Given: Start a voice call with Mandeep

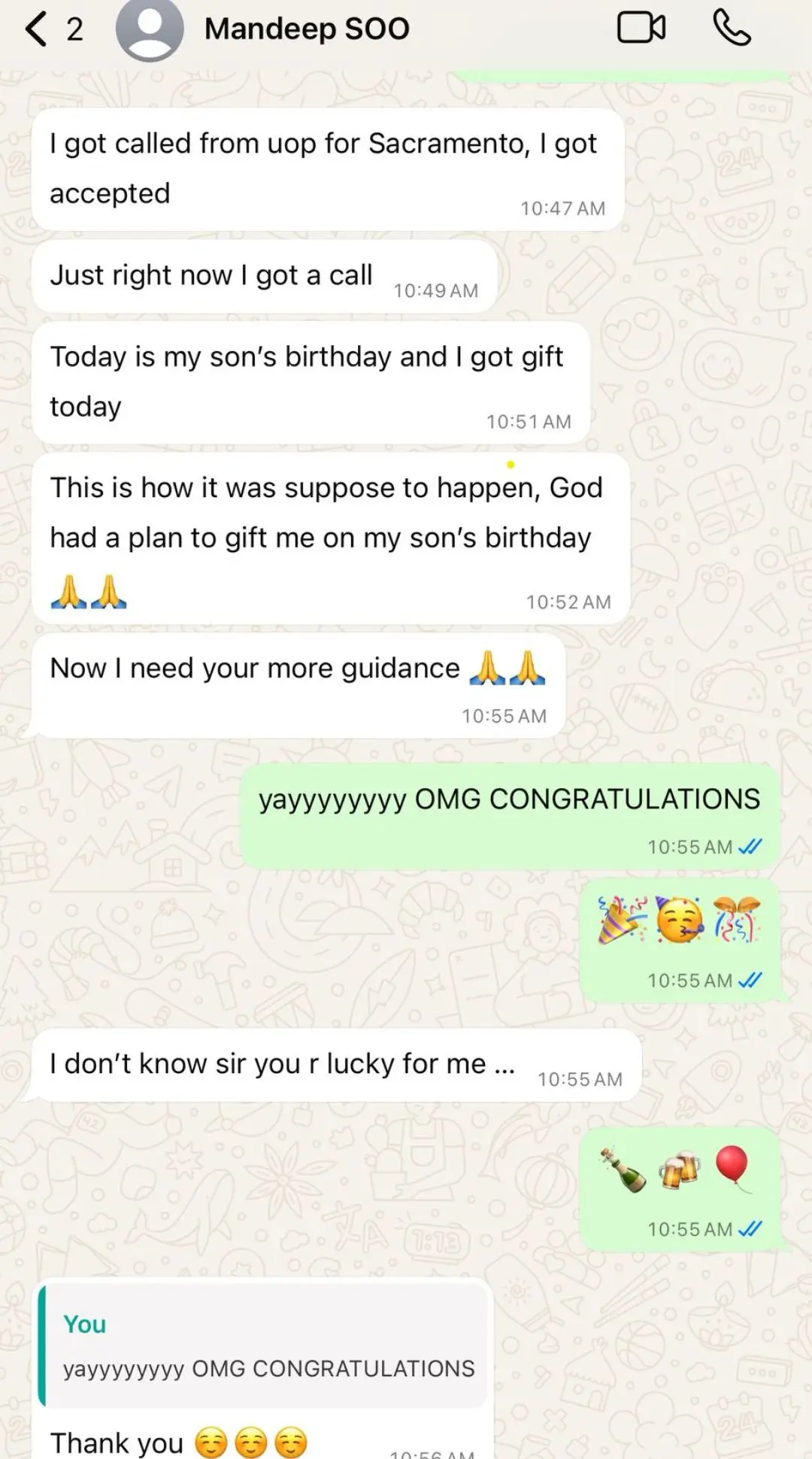Looking at the screenshot, I should (x=732, y=29).
